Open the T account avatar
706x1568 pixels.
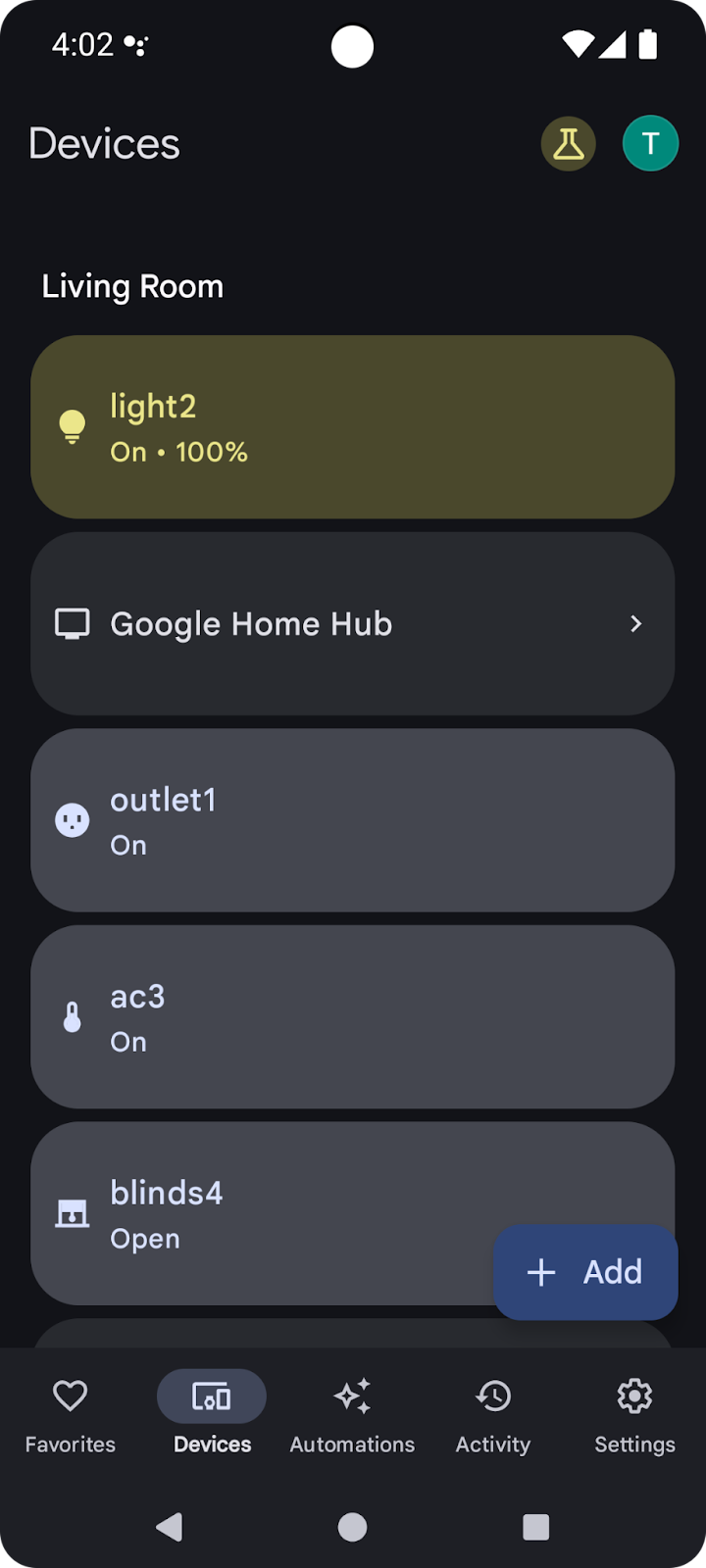tap(650, 144)
